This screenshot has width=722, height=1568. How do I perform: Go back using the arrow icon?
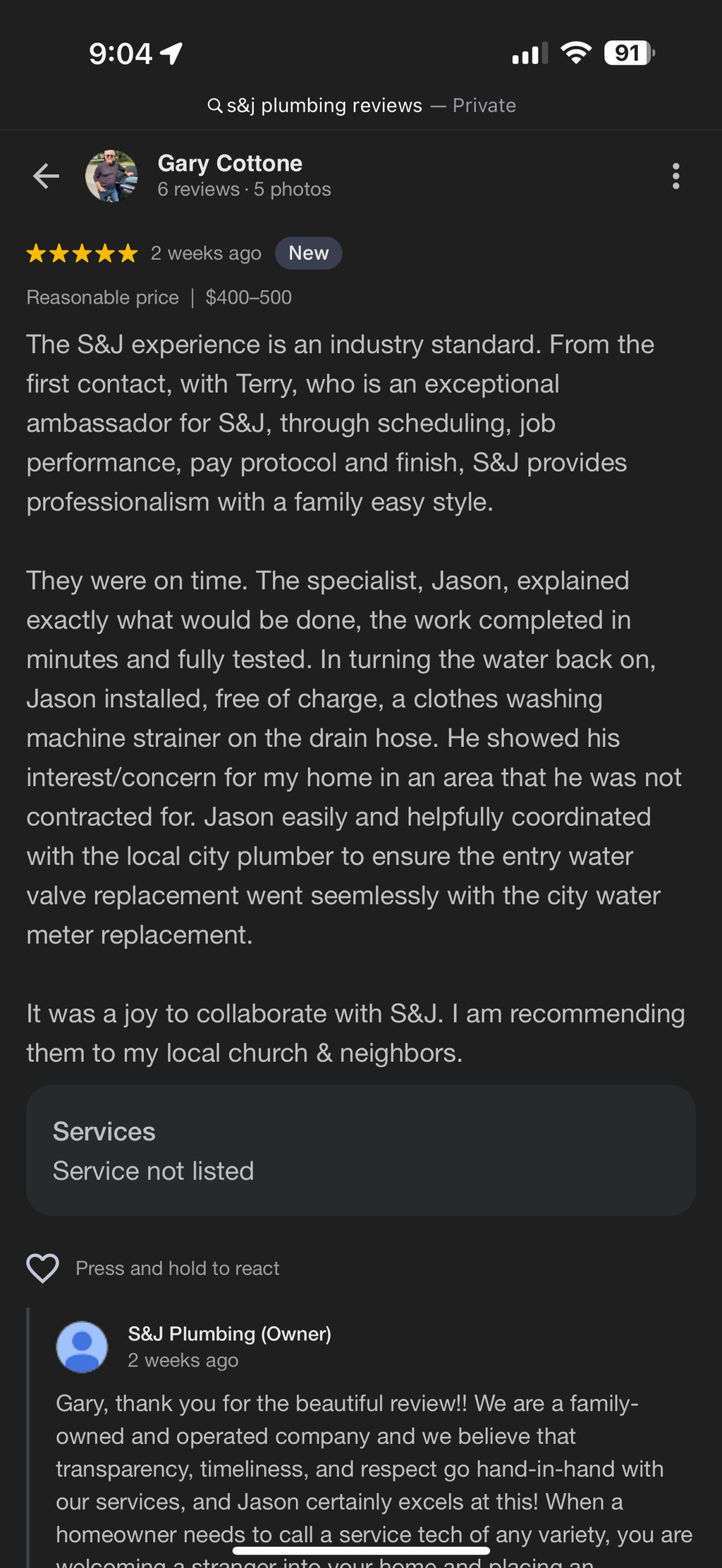[x=46, y=176]
